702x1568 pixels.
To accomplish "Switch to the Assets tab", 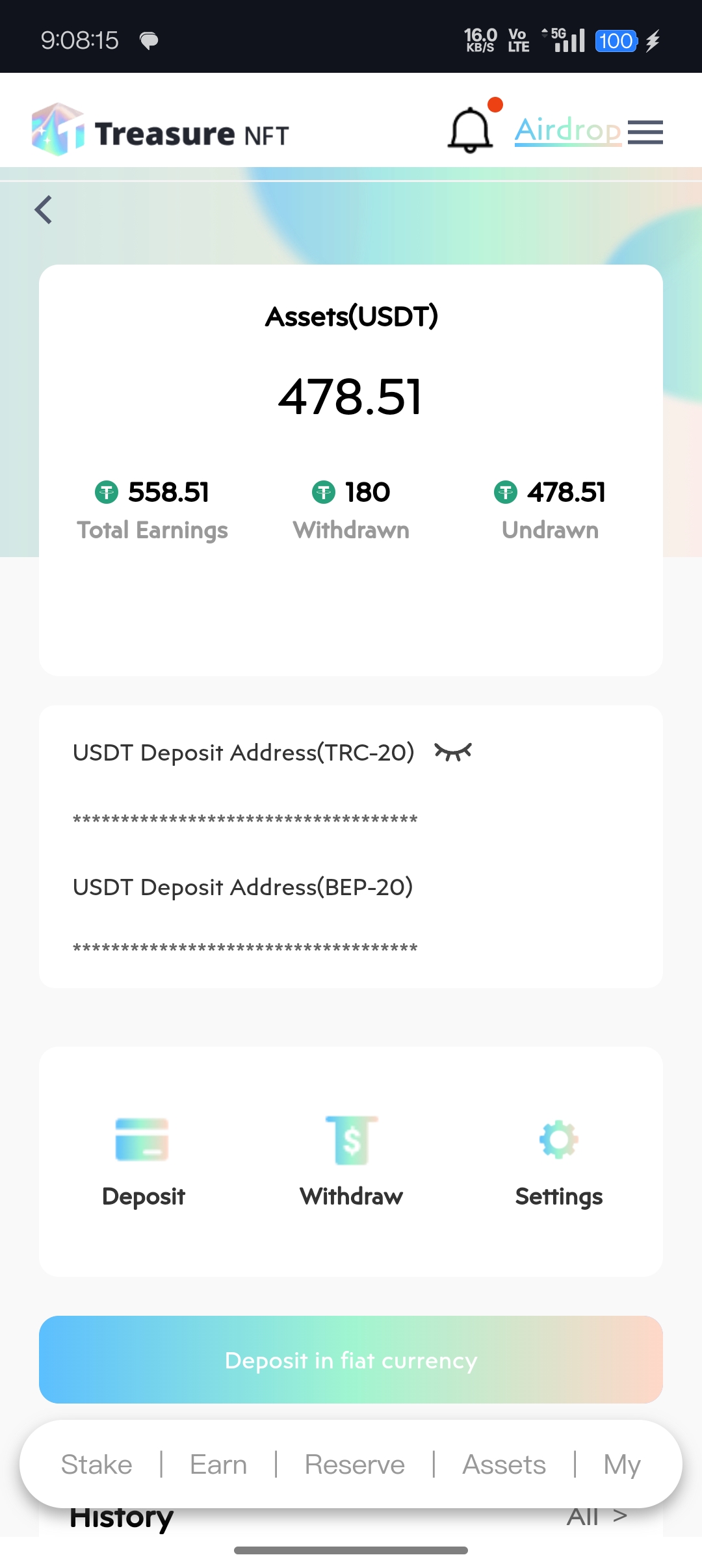I will [504, 1465].
